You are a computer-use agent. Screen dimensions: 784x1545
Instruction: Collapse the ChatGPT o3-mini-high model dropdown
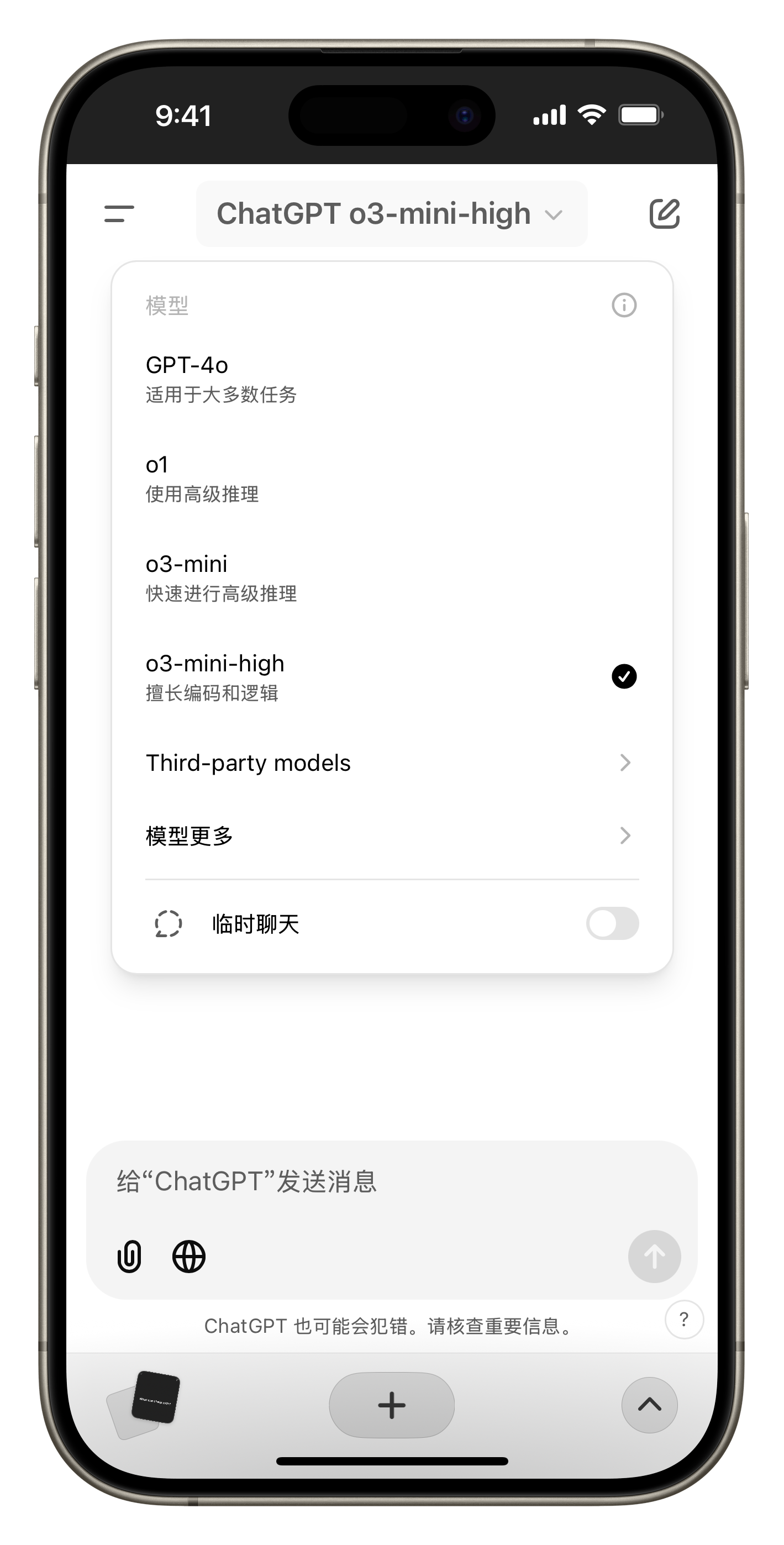pos(391,214)
